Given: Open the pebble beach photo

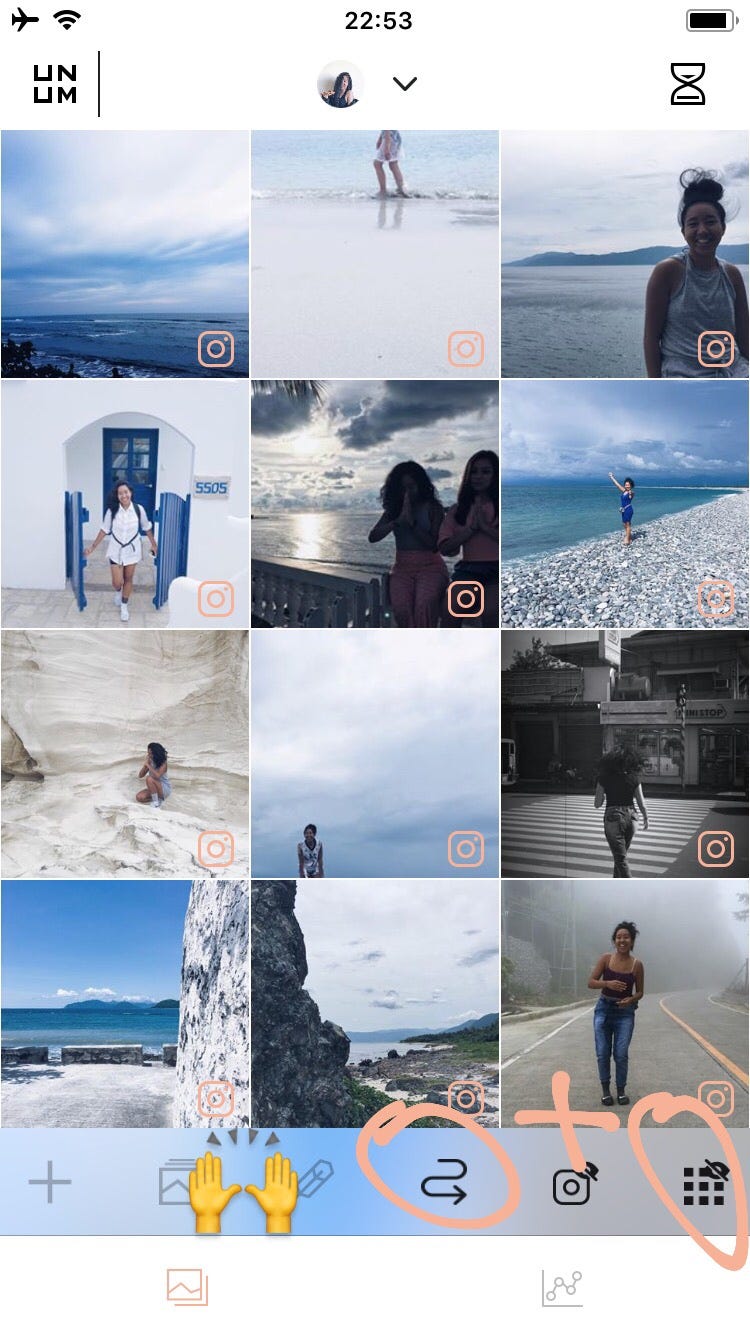Looking at the screenshot, I should point(625,504).
